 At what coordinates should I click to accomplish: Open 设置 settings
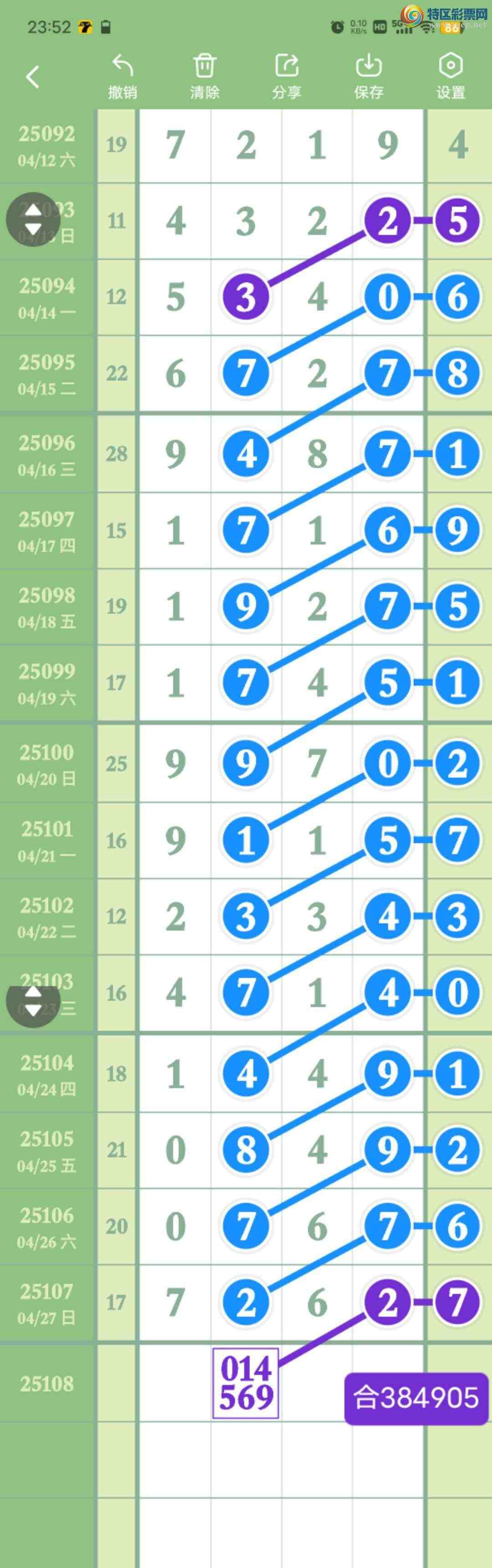[451, 76]
